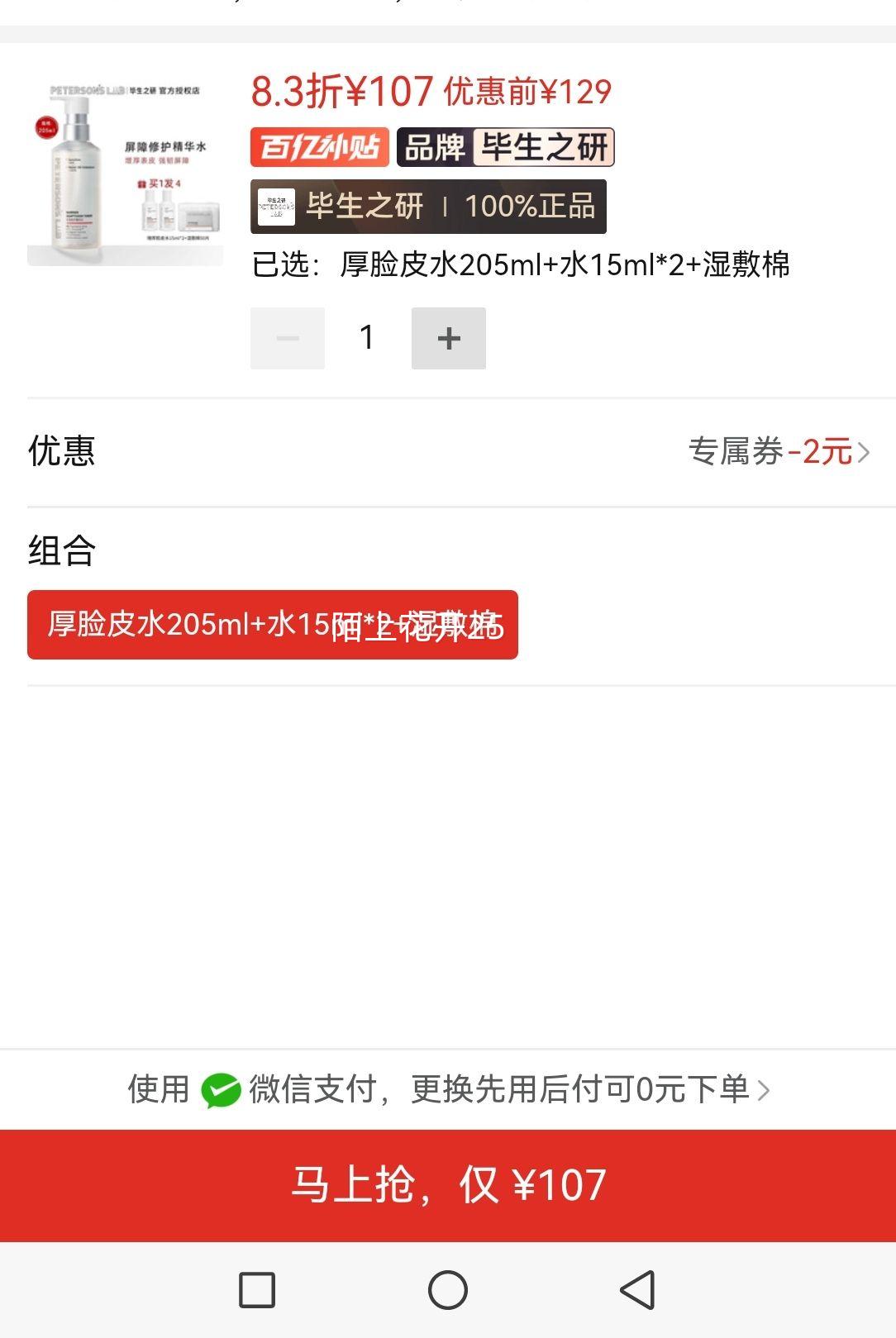The height and width of the screenshot is (1338, 896).
Task: Toggle quantity decrease with minus button
Action: [x=287, y=336]
